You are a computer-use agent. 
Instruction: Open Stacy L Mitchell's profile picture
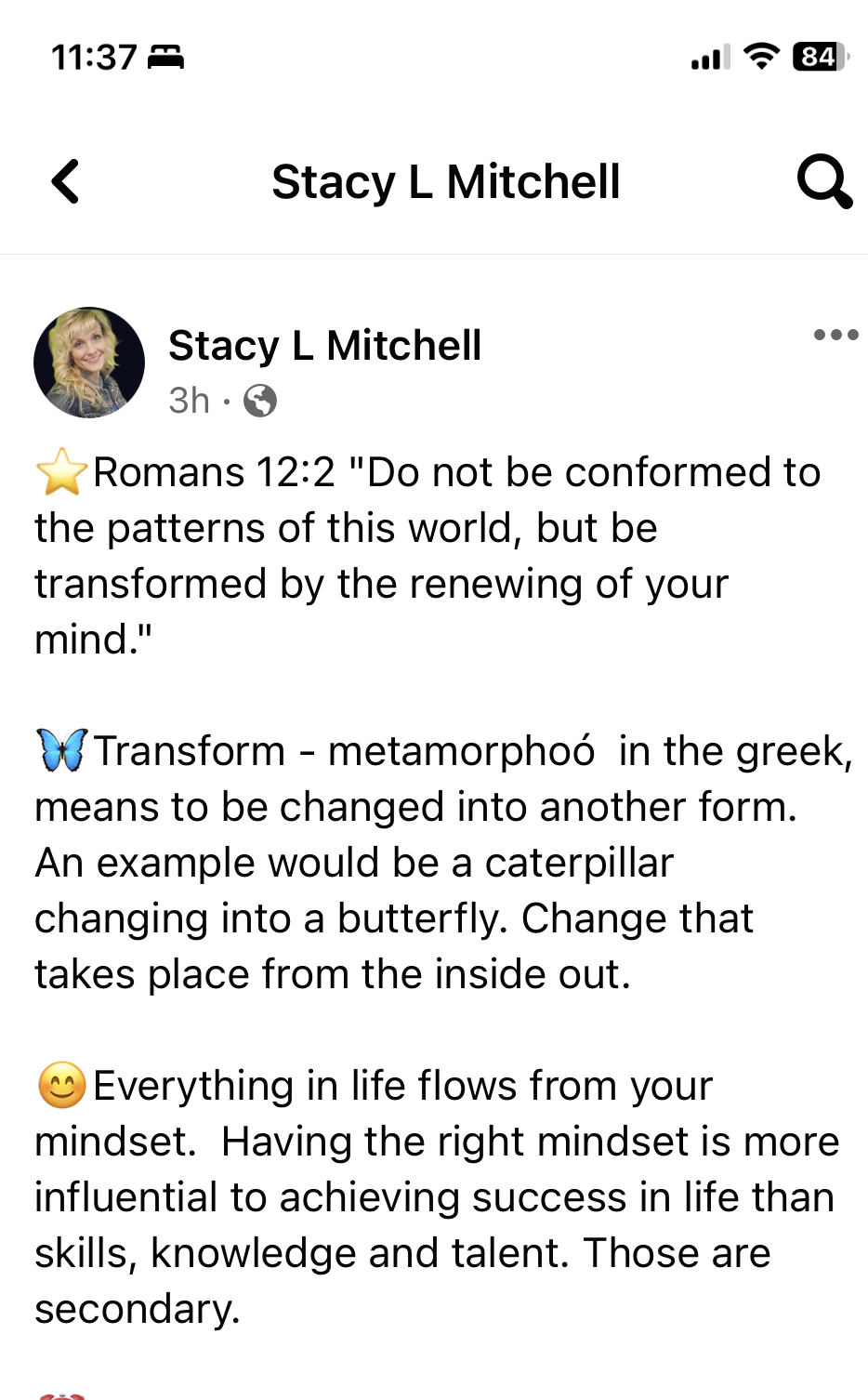tap(89, 363)
